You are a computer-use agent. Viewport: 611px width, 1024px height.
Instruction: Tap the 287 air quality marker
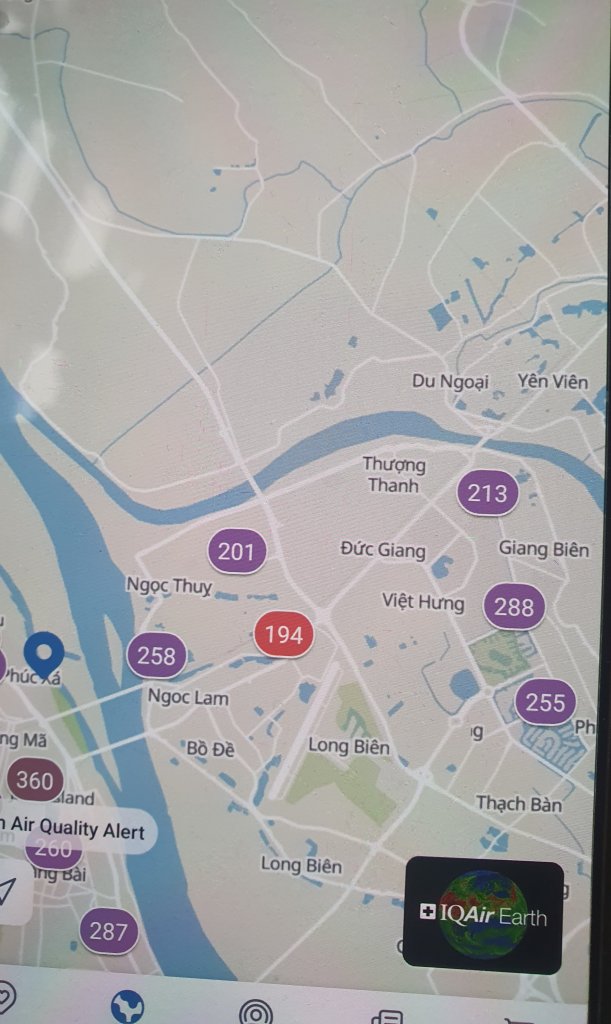108,931
